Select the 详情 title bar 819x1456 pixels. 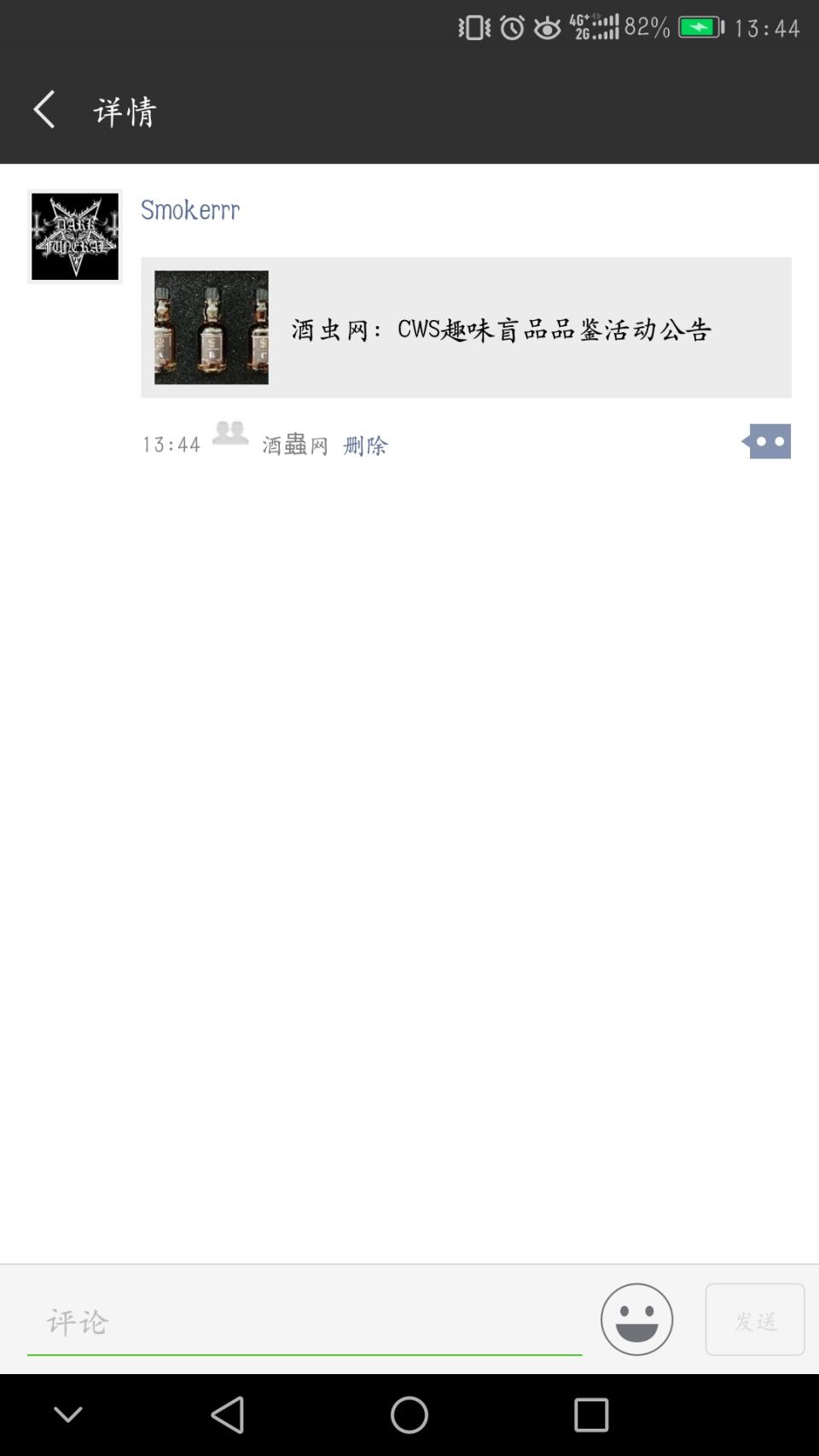tap(124, 109)
